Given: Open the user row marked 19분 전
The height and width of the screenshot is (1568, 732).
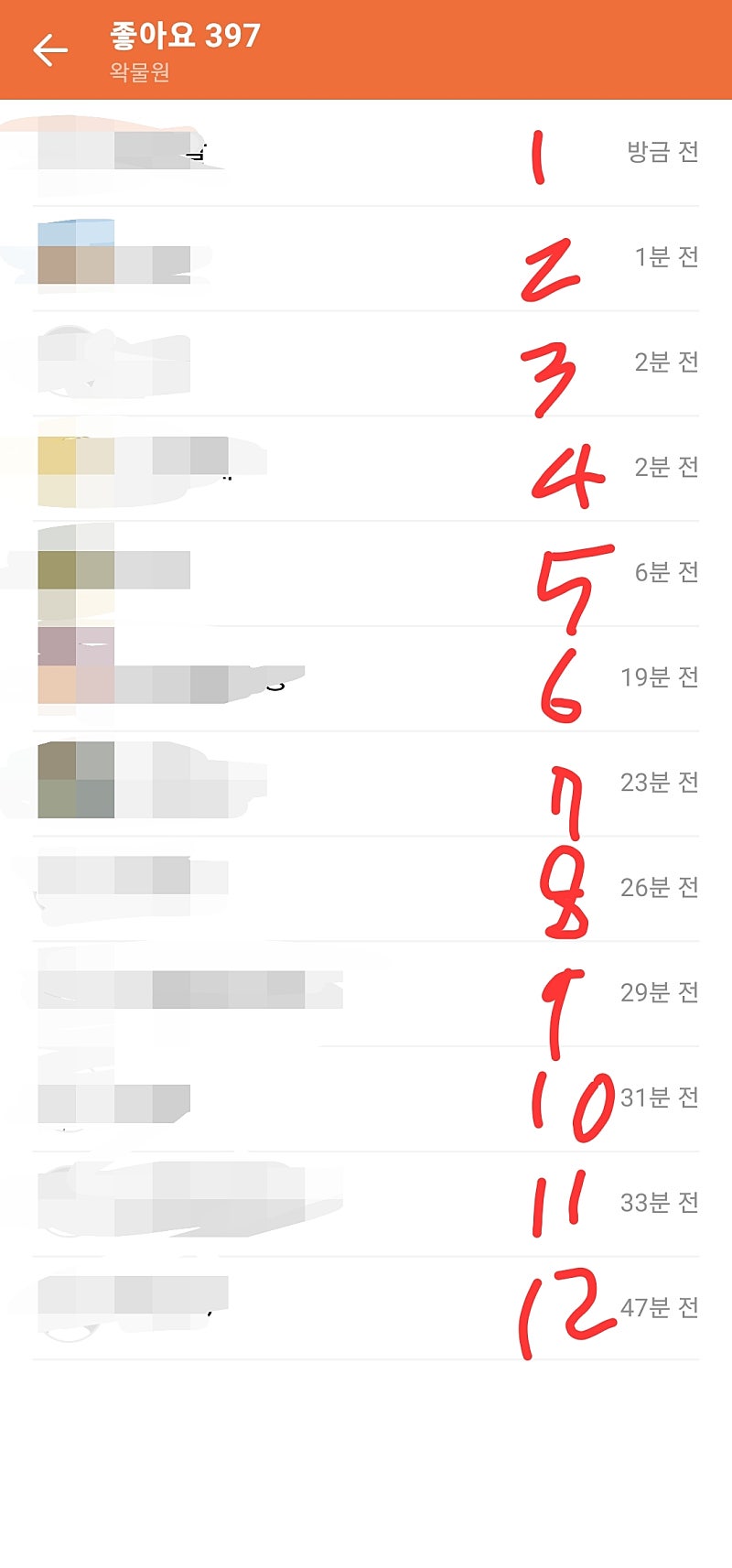Looking at the screenshot, I should coord(366,678).
